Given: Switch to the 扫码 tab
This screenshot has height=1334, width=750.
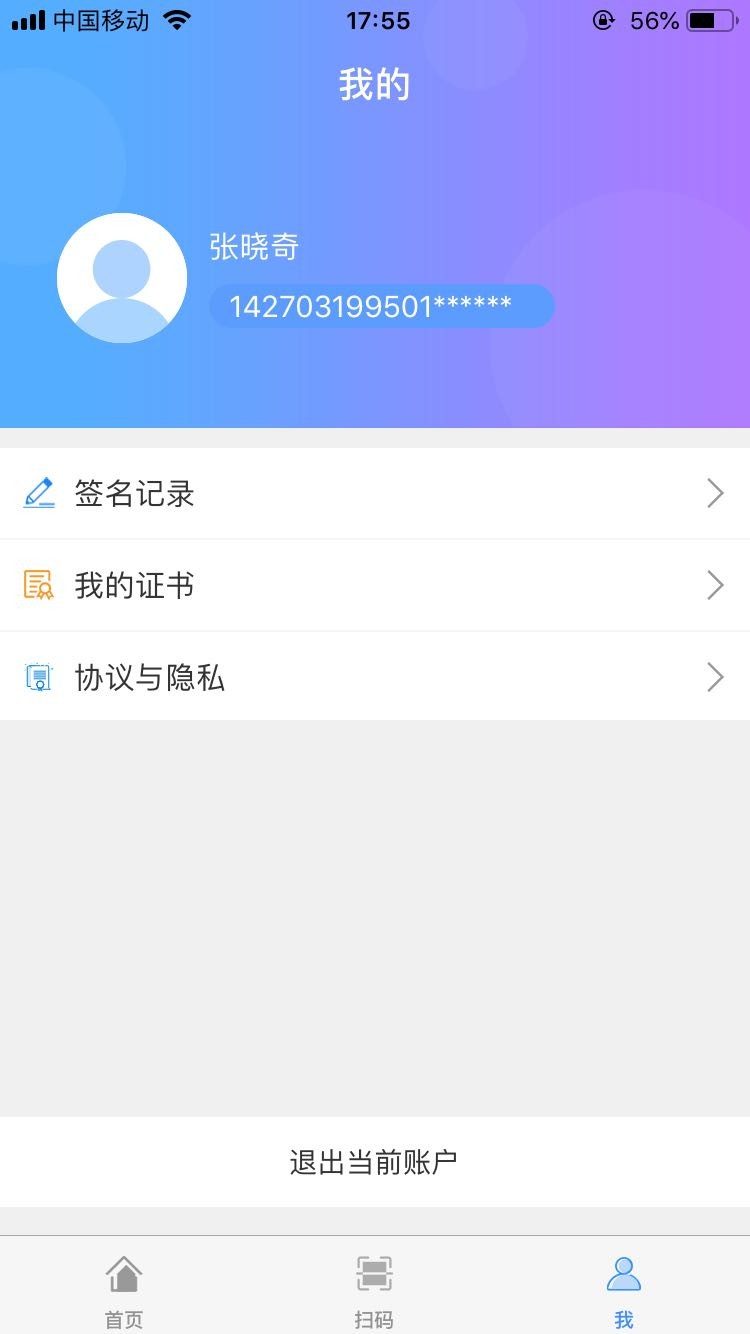Looking at the screenshot, I should (x=374, y=1290).
